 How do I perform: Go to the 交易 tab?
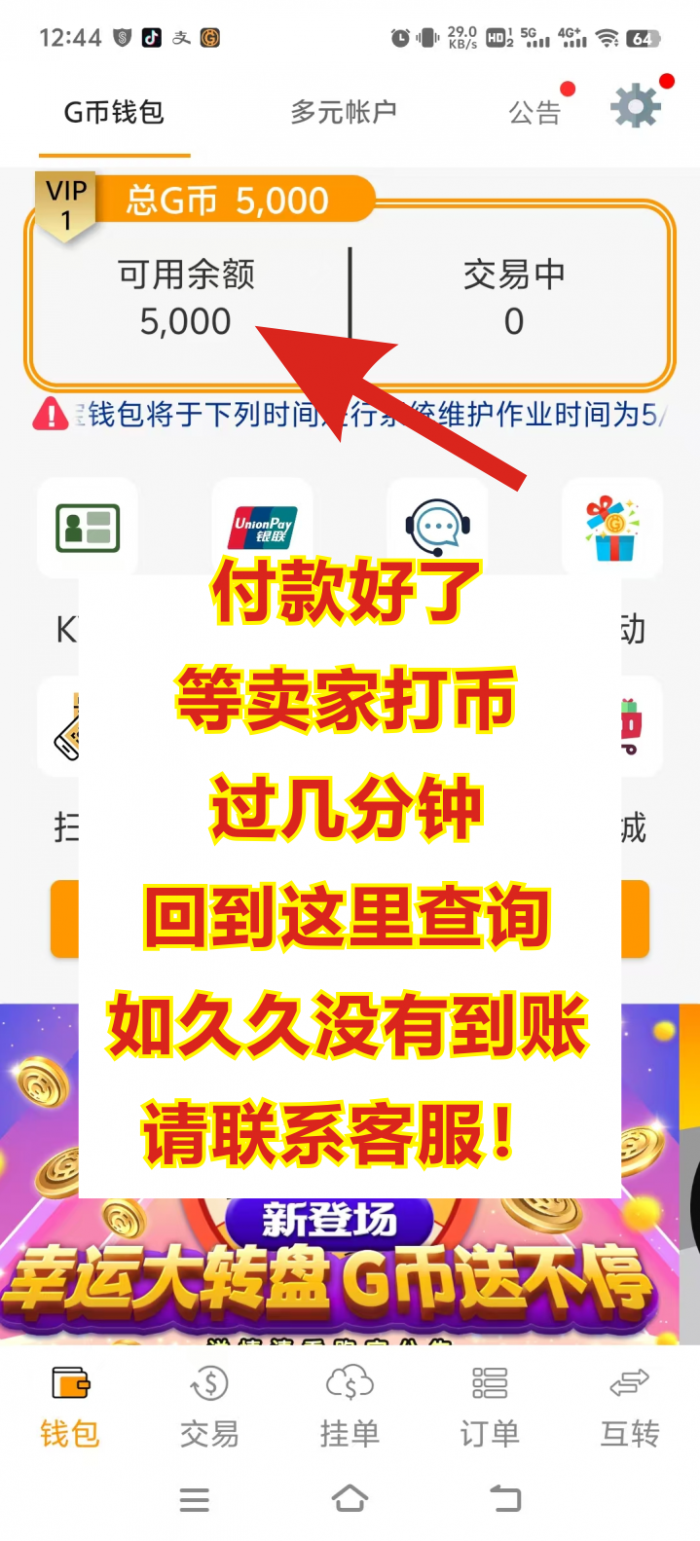[x=210, y=1408]
